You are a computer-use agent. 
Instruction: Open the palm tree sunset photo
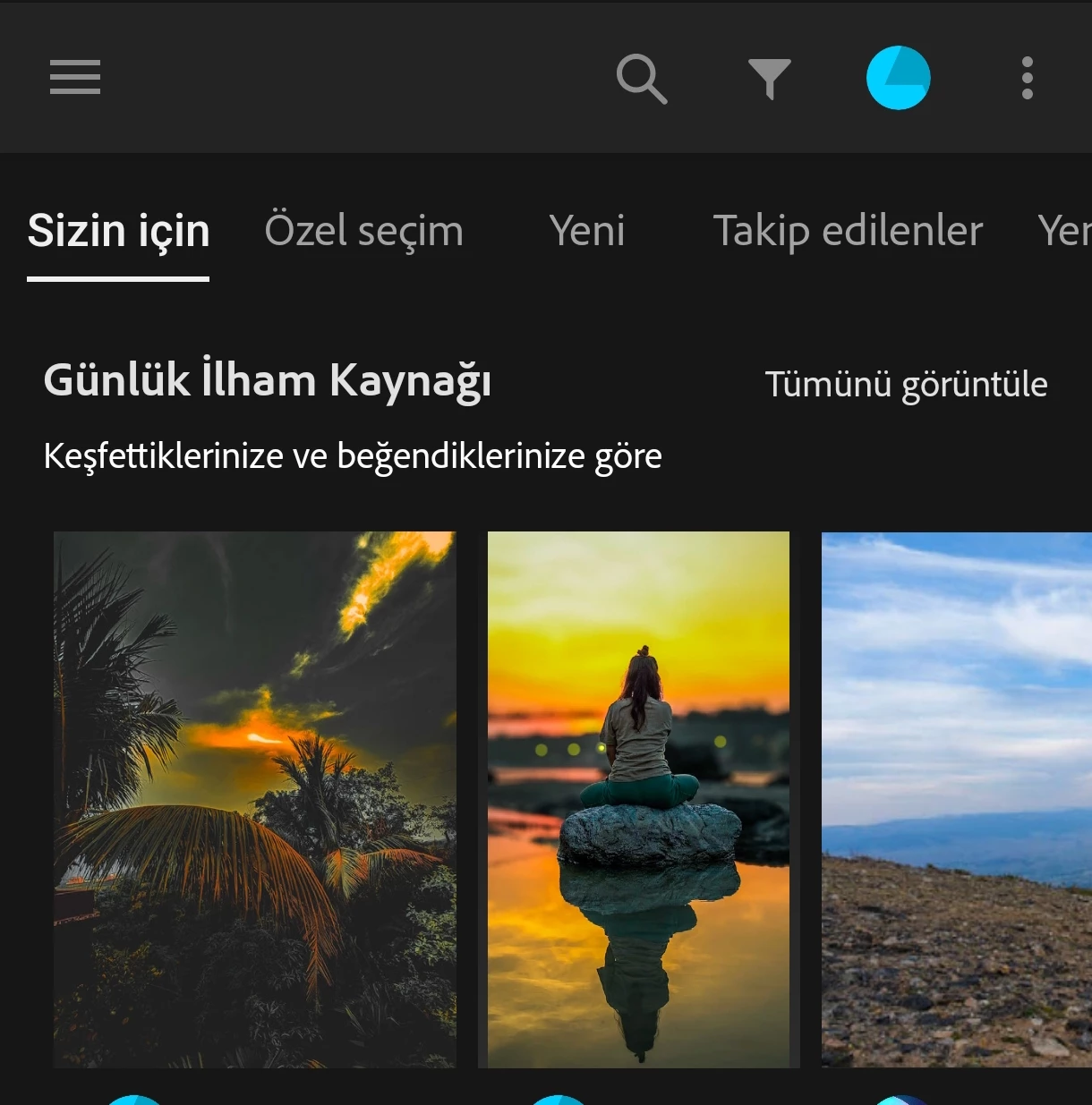(x=254, y=799)
